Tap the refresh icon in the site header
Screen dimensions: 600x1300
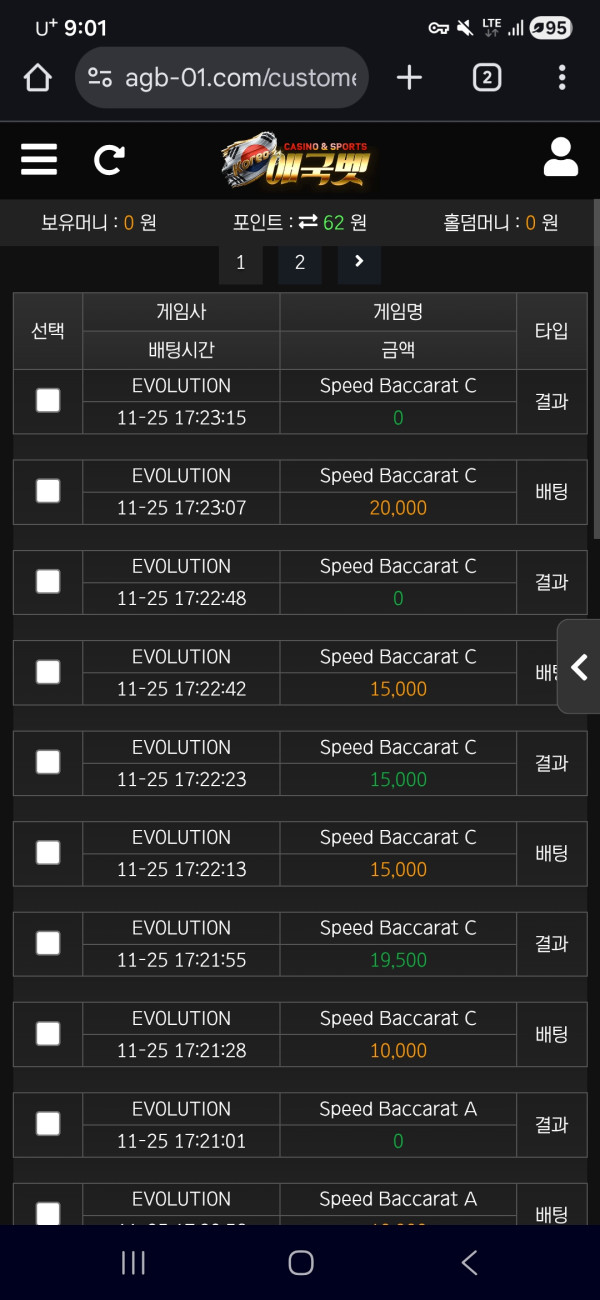[109, 159]
